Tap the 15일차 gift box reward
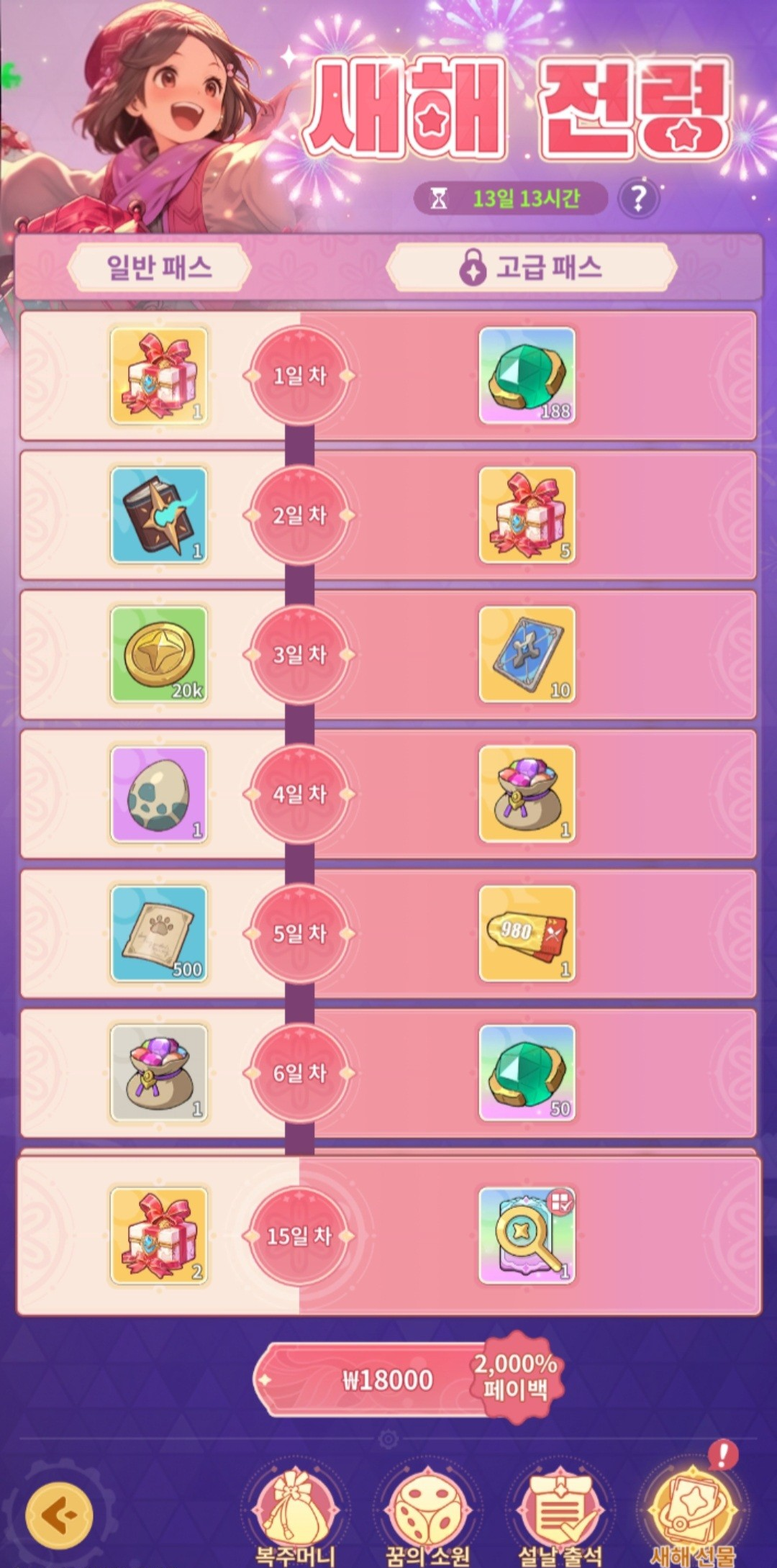The width and height of the screenshot is (777, 1568). coord(159,1236)
